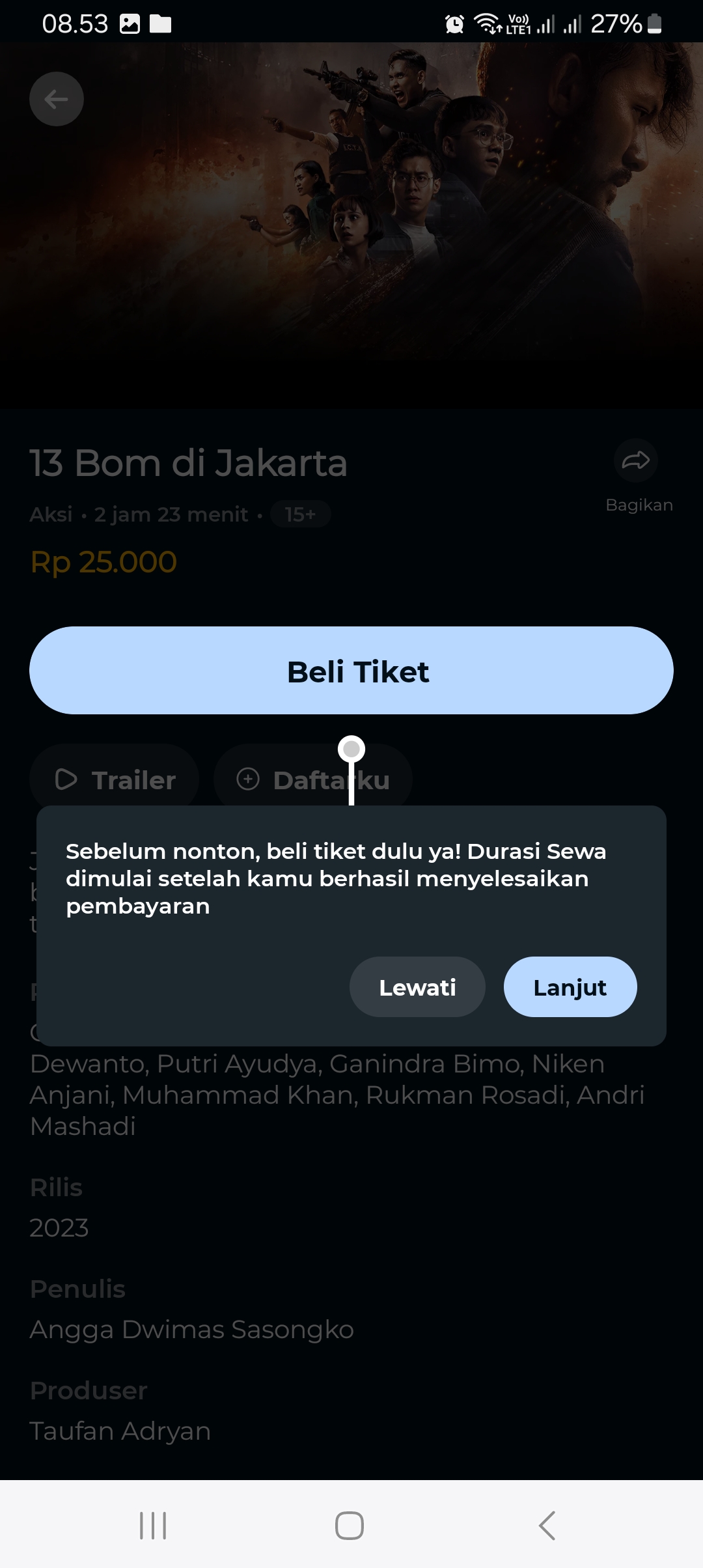Share the movie via Bagikan icon
This screenshot has width=703, height=1568.
tap(636, 461)
